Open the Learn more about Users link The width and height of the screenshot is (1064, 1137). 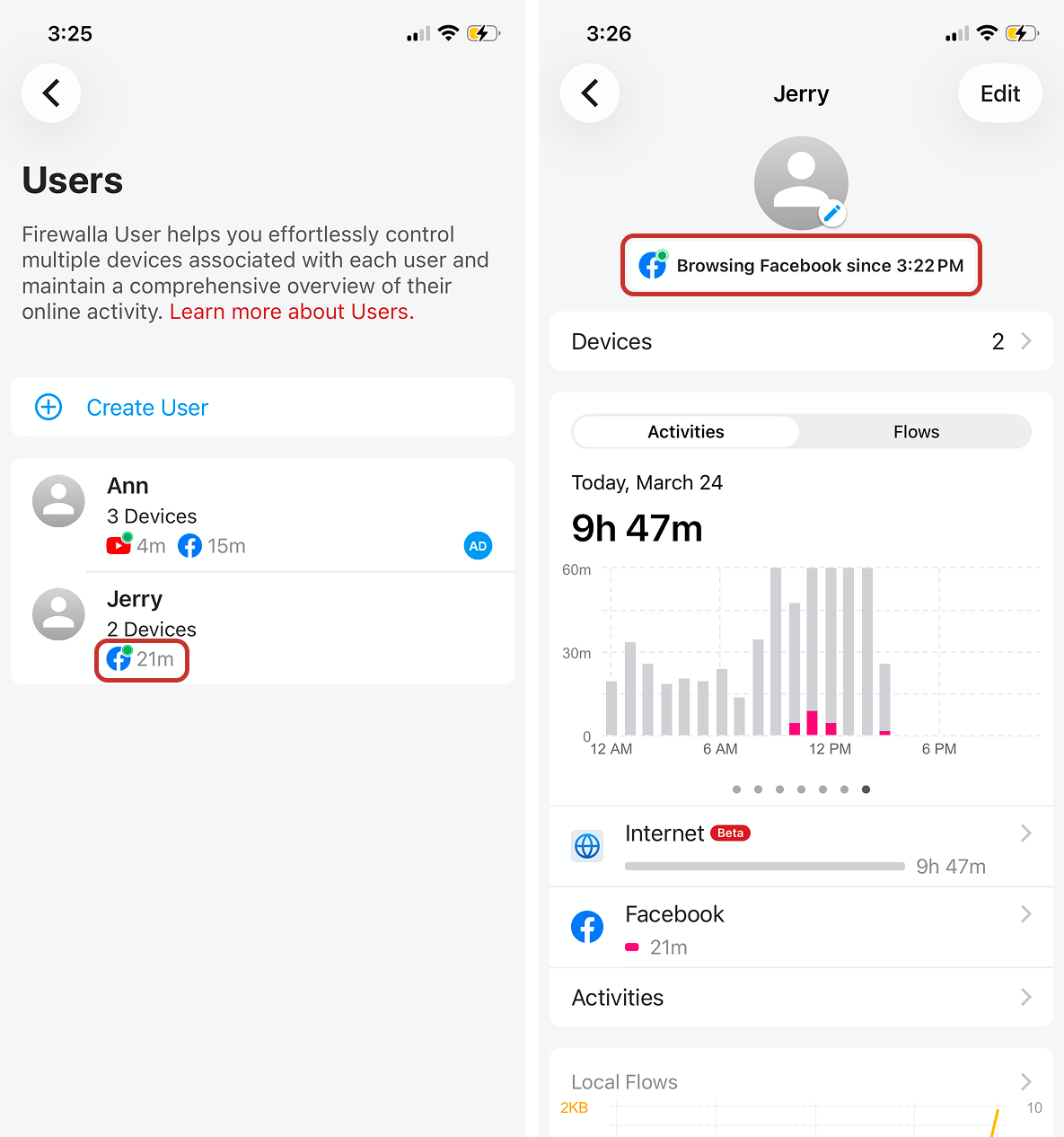pos(292,312)
